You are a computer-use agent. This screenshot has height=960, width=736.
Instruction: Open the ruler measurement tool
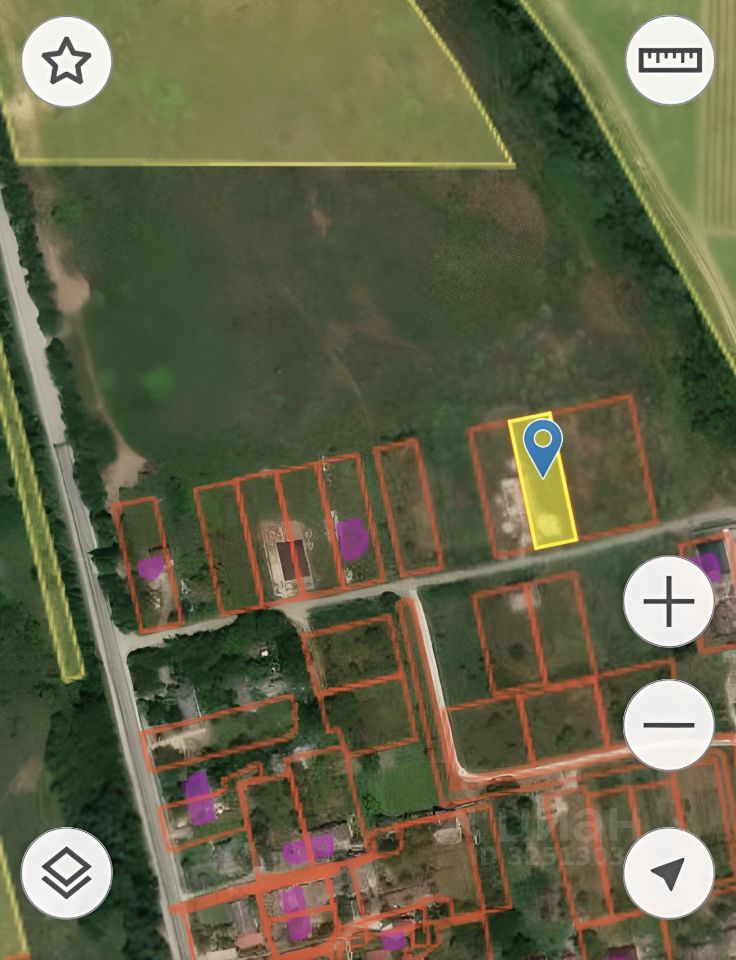click(670, 60)
